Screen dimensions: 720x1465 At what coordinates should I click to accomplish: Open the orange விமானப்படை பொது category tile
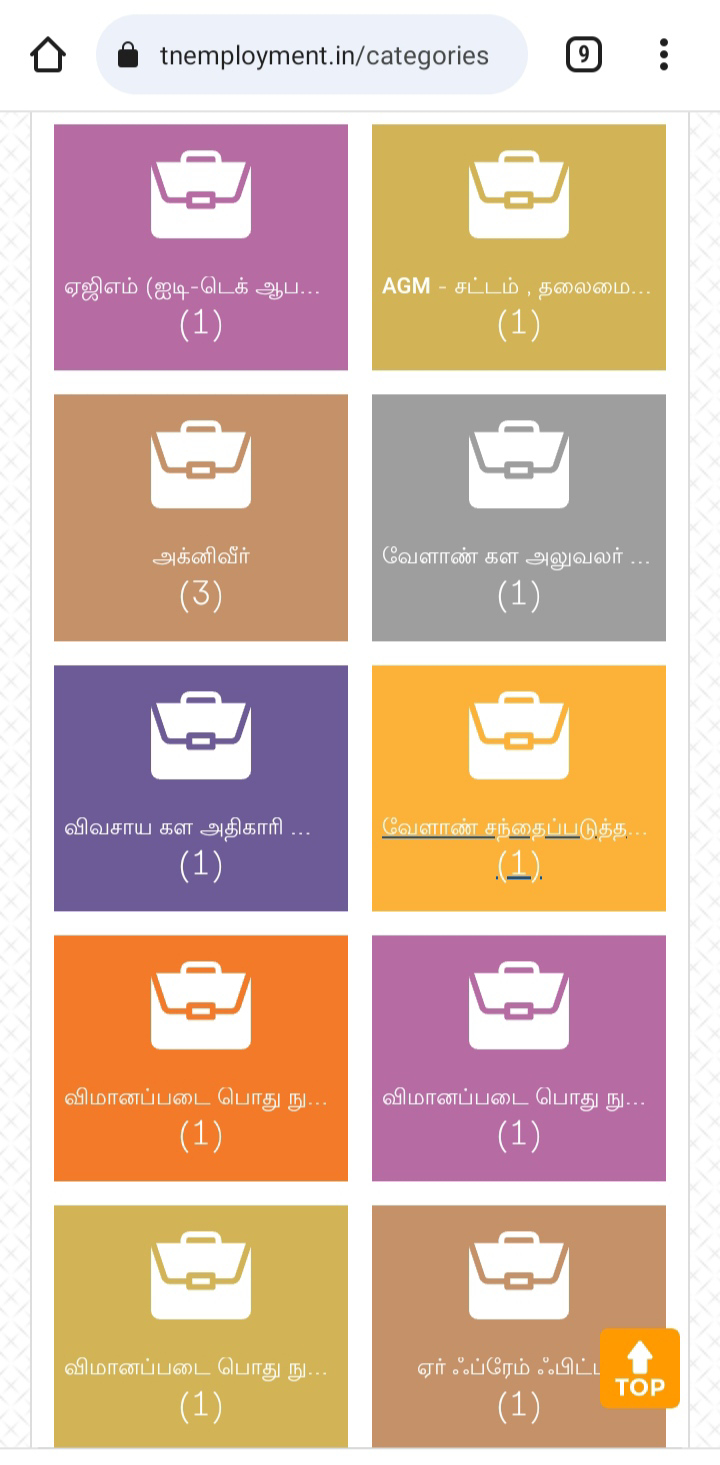click(201, 1058)
